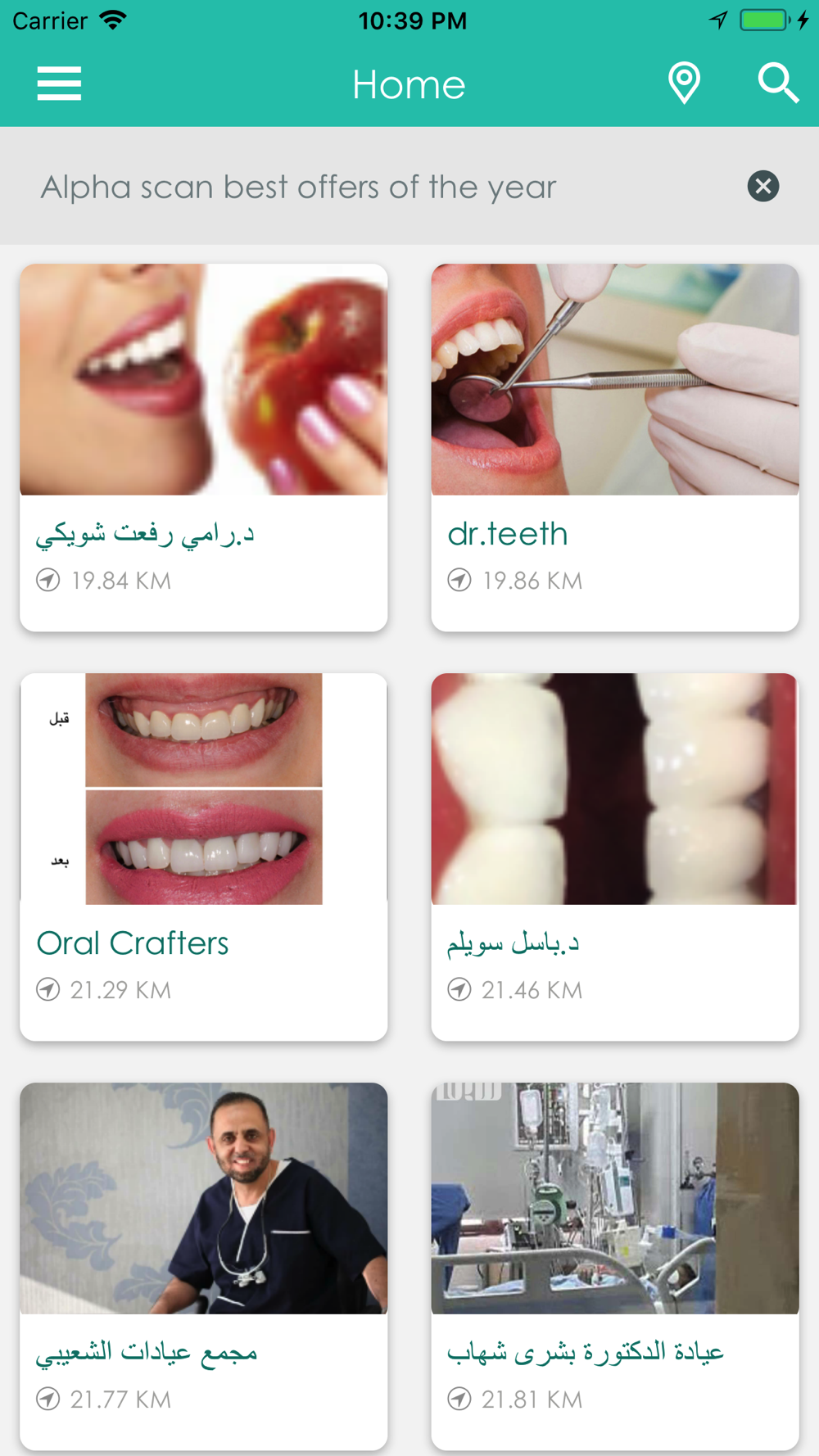Open the د.باسل سويلم clinic card

[x=614, y=857]
